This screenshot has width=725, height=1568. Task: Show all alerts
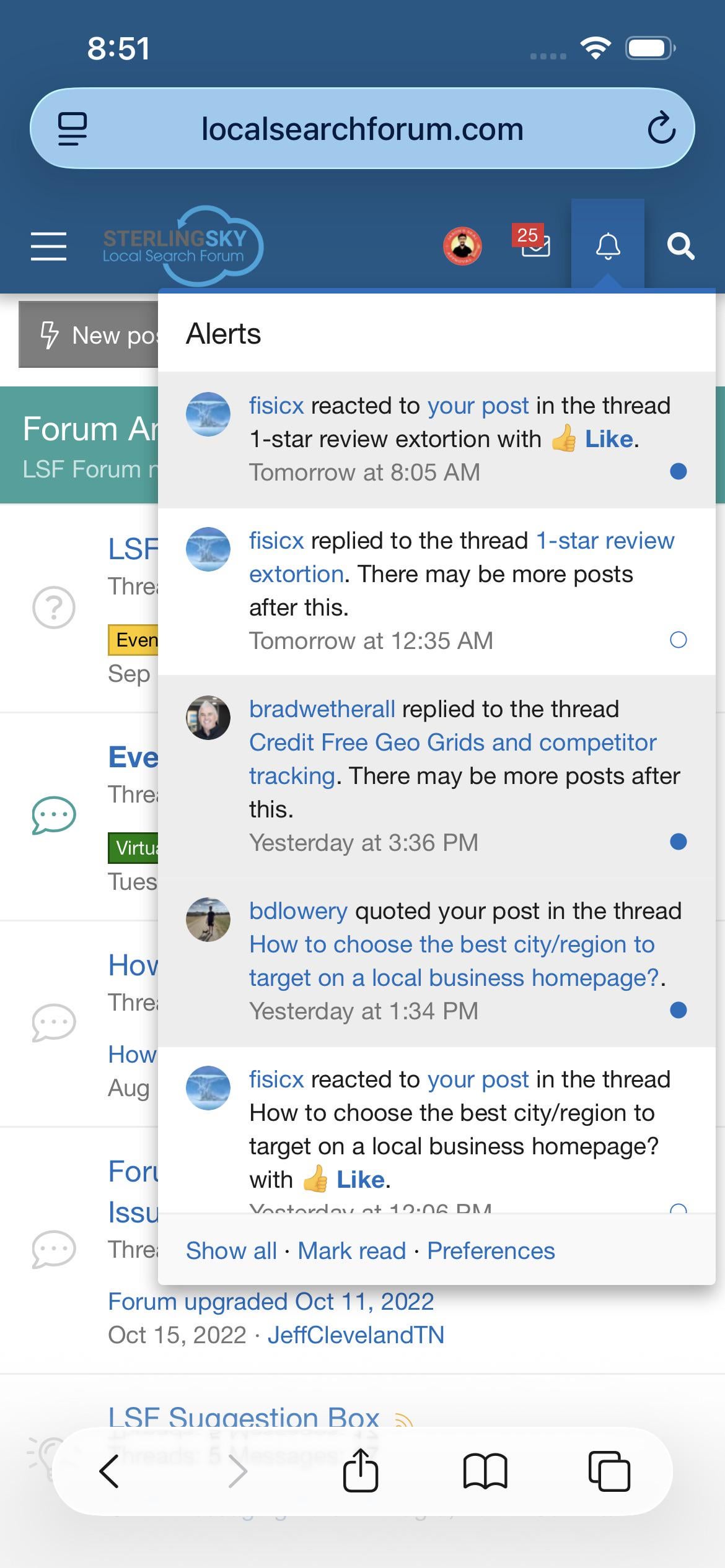tap(231, 1250)
